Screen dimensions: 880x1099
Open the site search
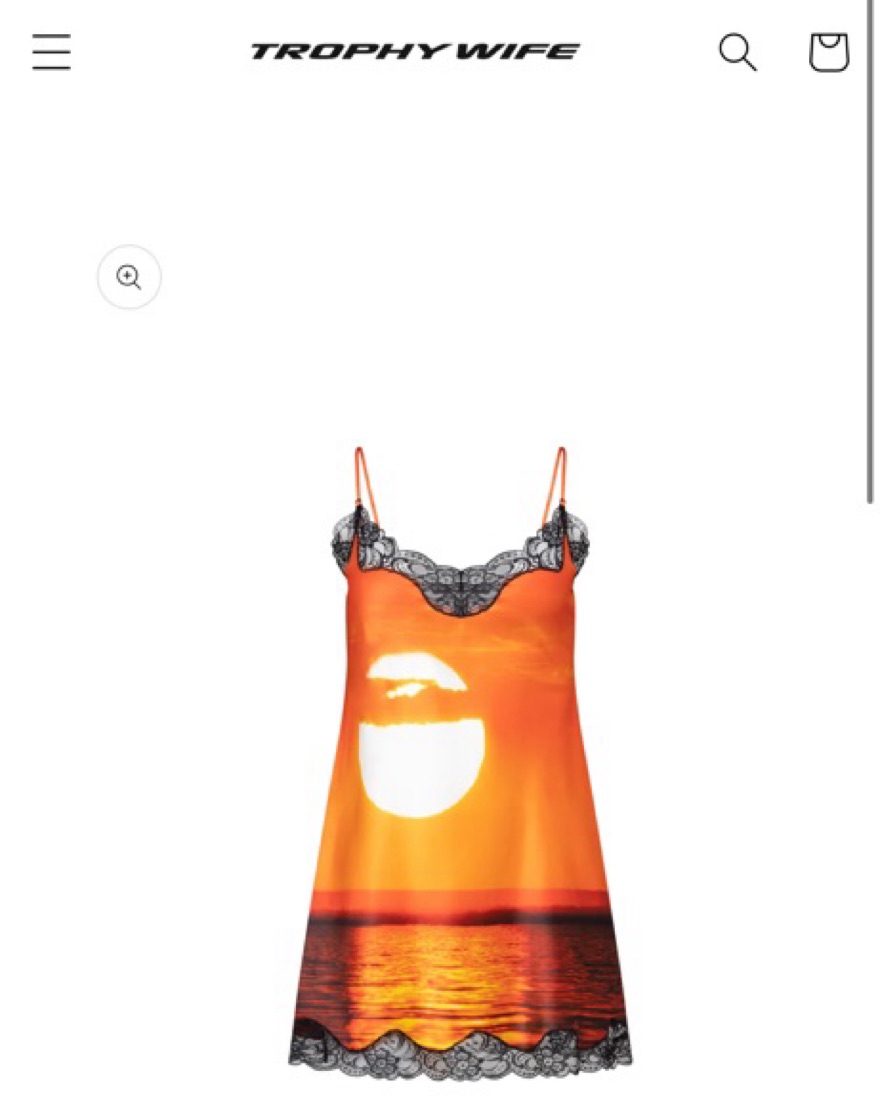737,52
